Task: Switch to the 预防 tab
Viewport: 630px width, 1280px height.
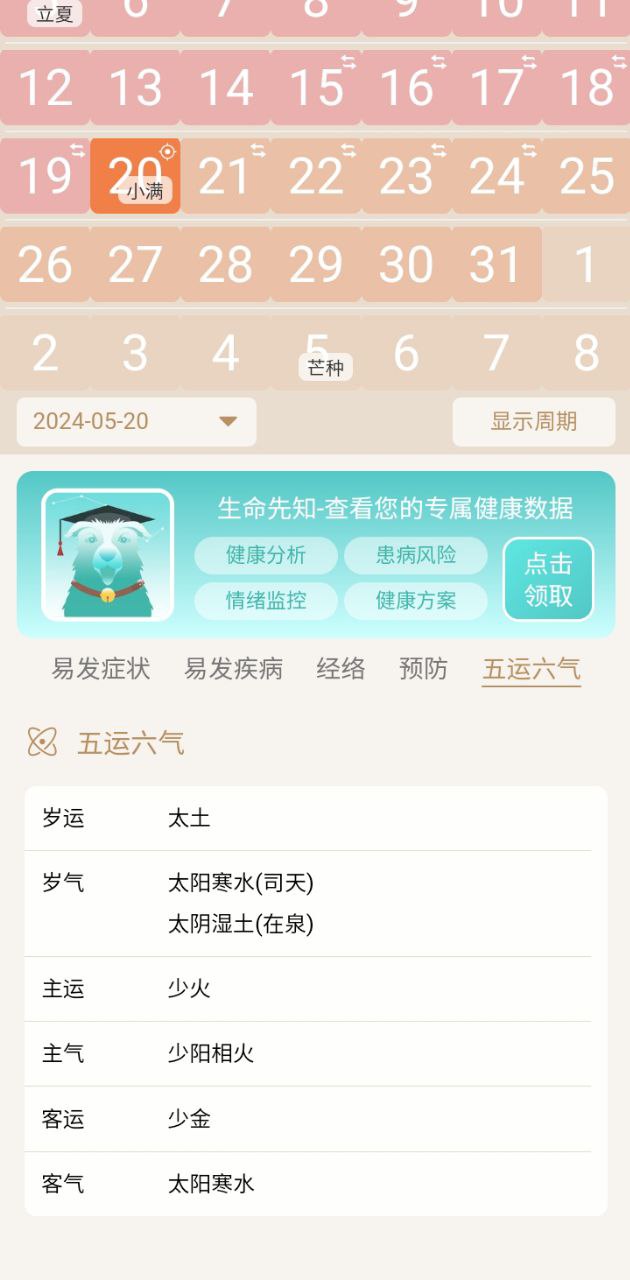Action: pos(423,669)
